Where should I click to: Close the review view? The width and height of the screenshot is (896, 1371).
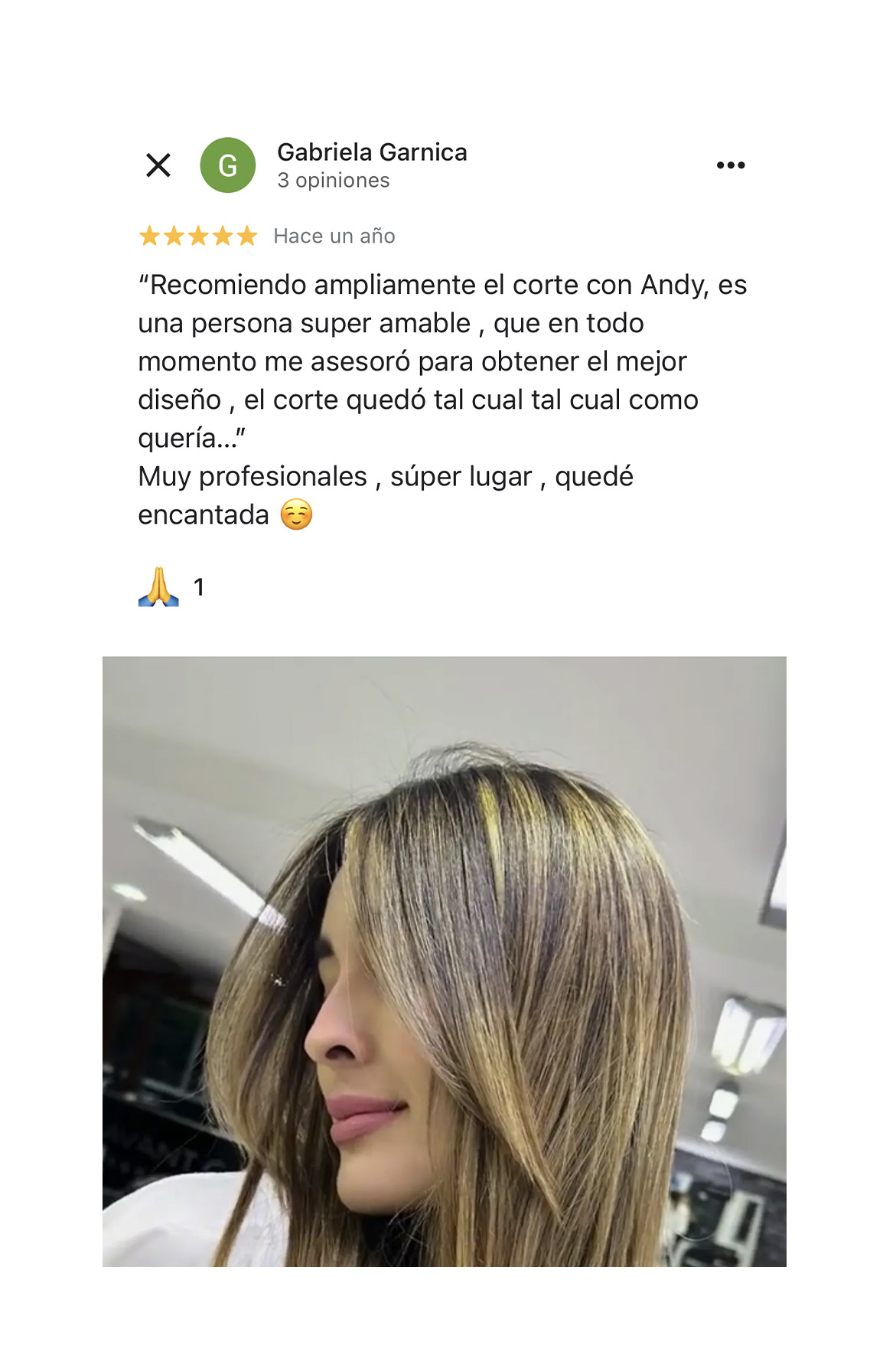point(158,165)
